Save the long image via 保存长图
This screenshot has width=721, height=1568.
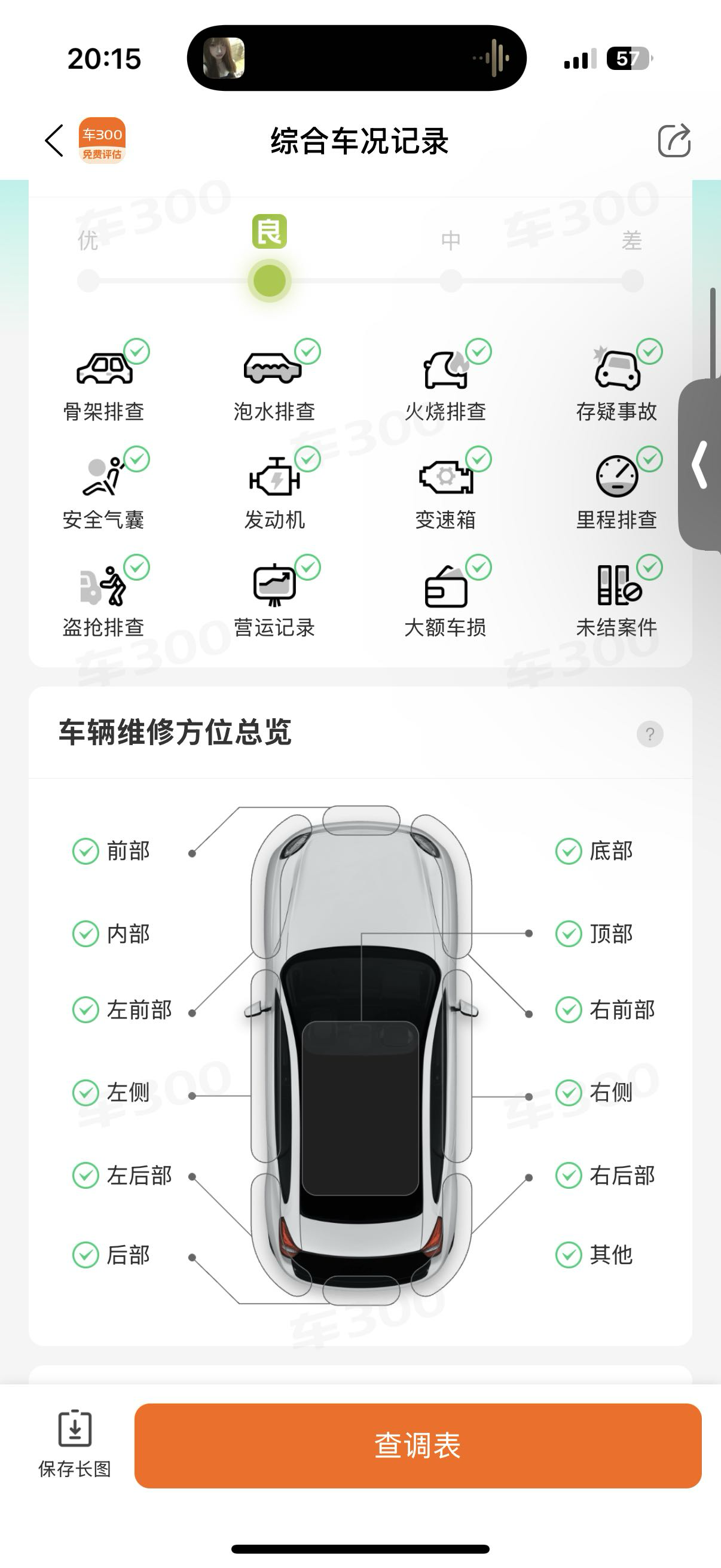click(x=75, y=1443)
